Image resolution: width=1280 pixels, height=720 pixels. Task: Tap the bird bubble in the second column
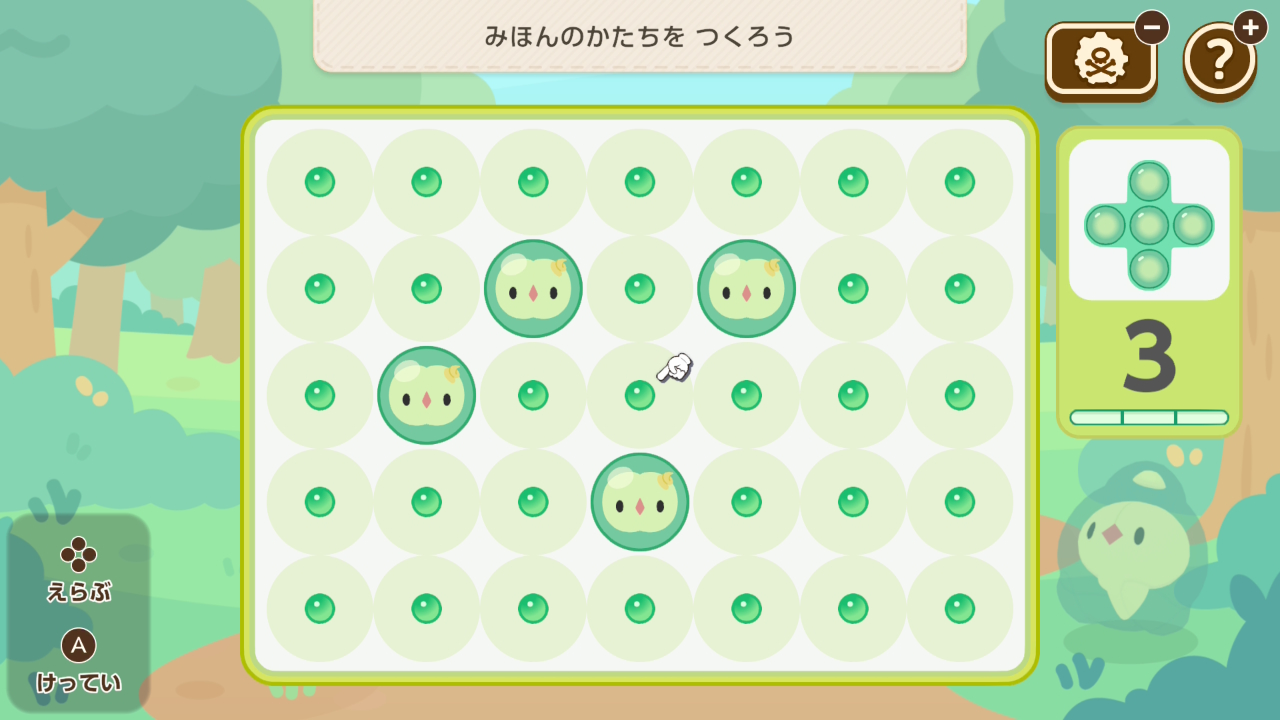click(427, 395)
